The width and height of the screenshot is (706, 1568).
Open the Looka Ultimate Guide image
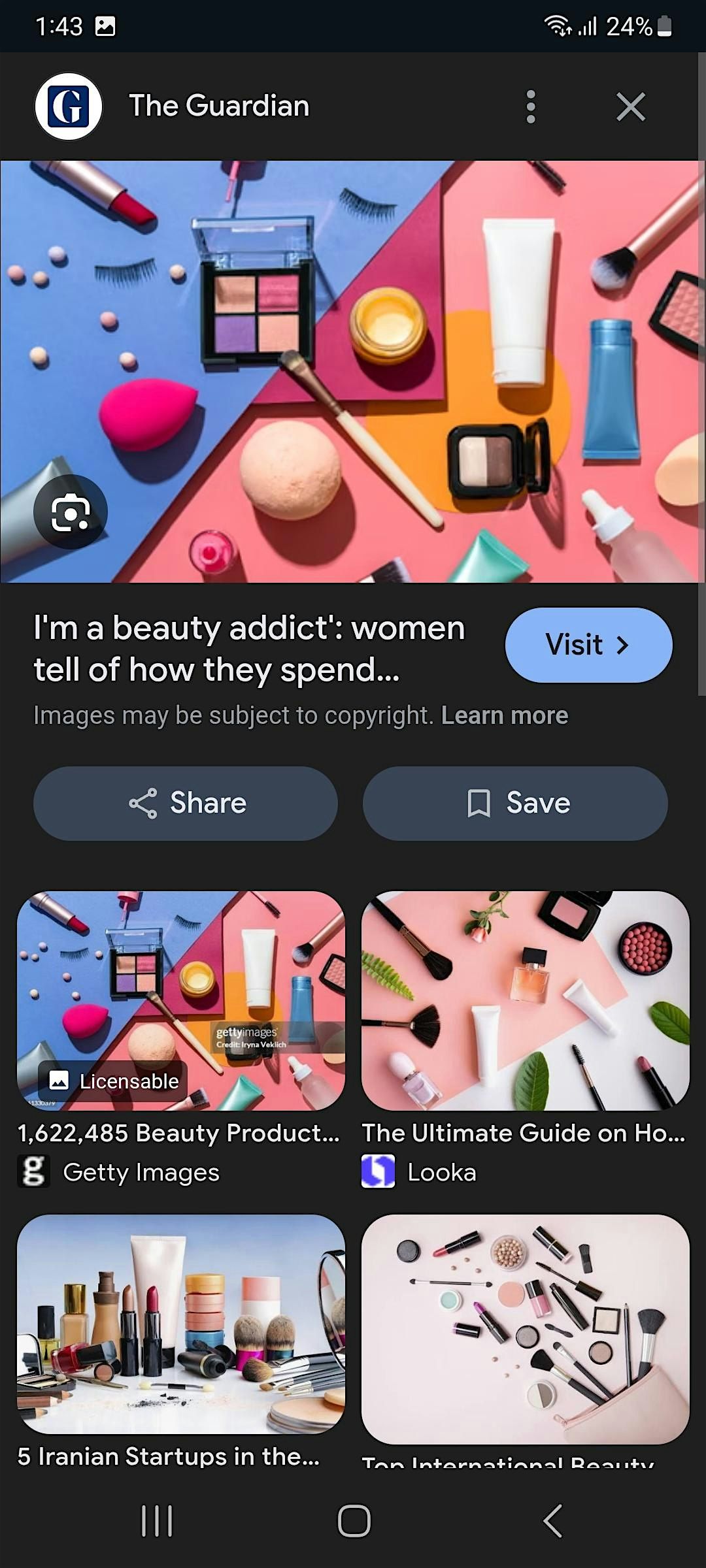click(x=525, y=1000)
